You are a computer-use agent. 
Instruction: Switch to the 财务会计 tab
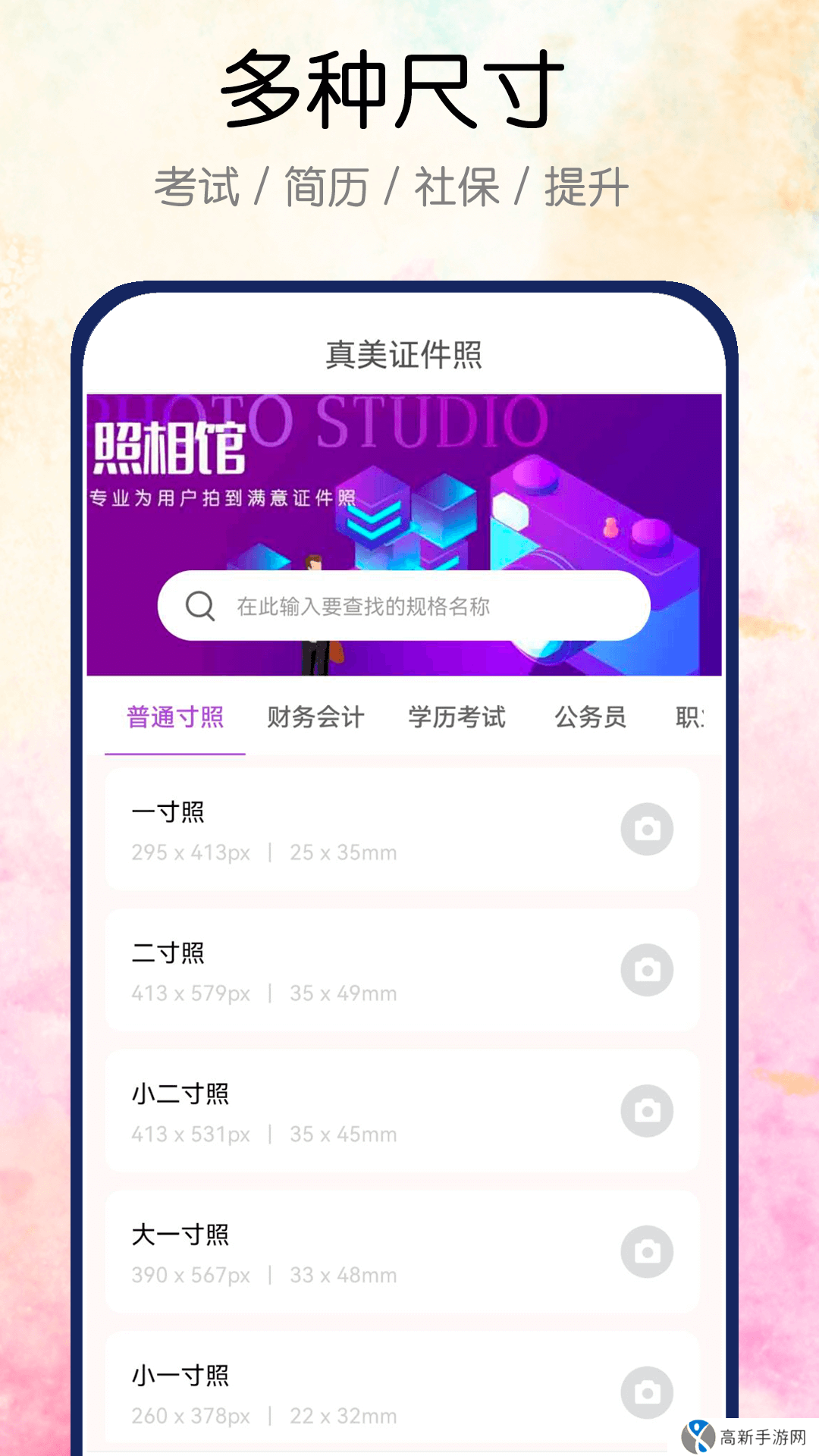315,717
